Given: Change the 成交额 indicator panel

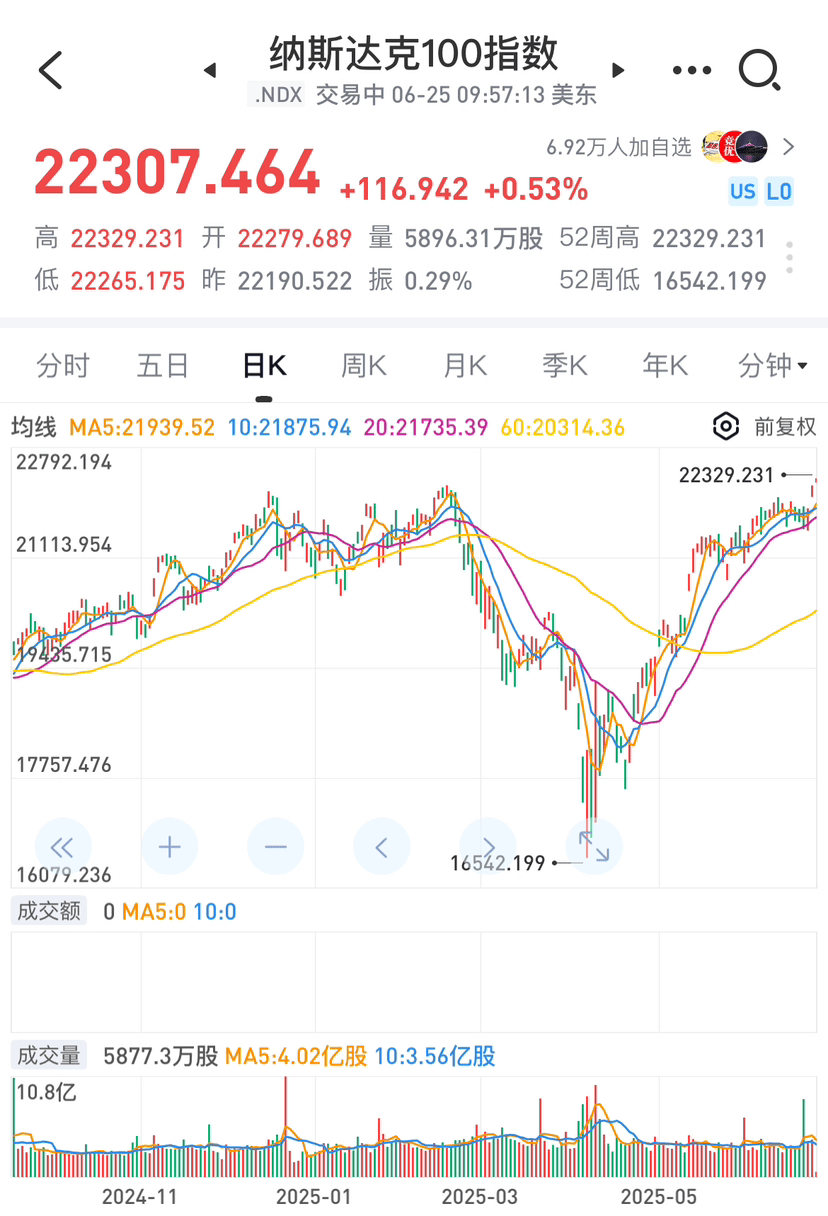Looking at the screenshot, I should (x=49, y=911).
